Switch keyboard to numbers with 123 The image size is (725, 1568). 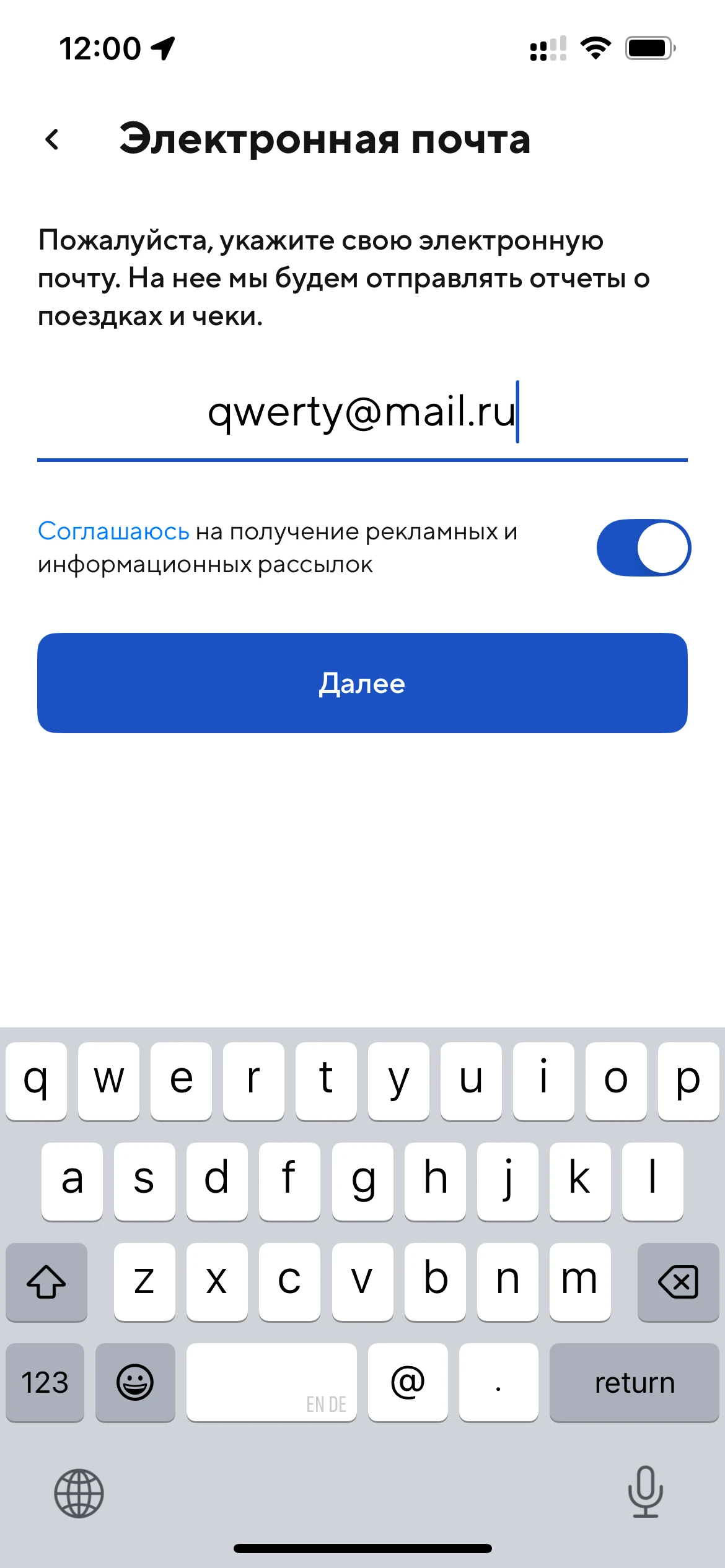45,1383
